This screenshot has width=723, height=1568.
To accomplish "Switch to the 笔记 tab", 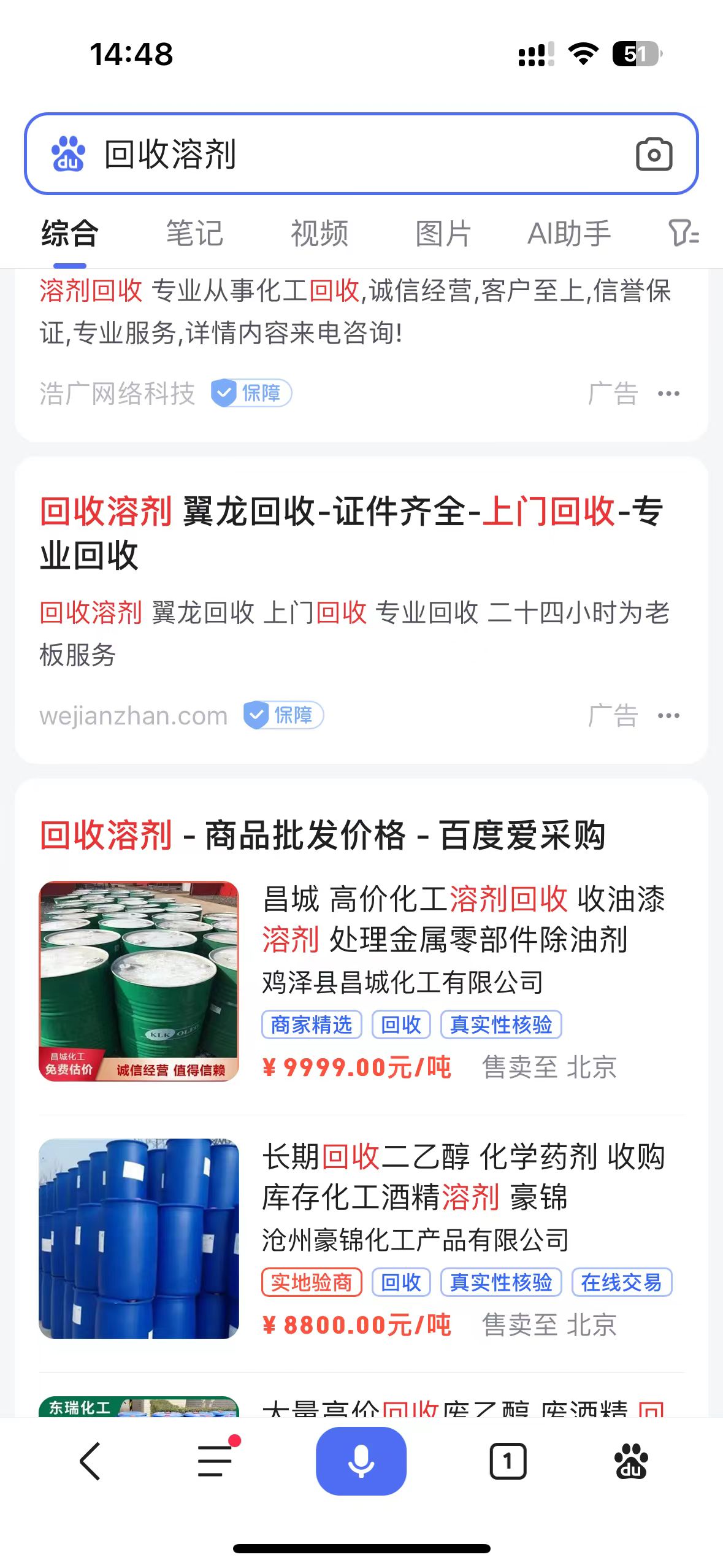I will point(194,234).
